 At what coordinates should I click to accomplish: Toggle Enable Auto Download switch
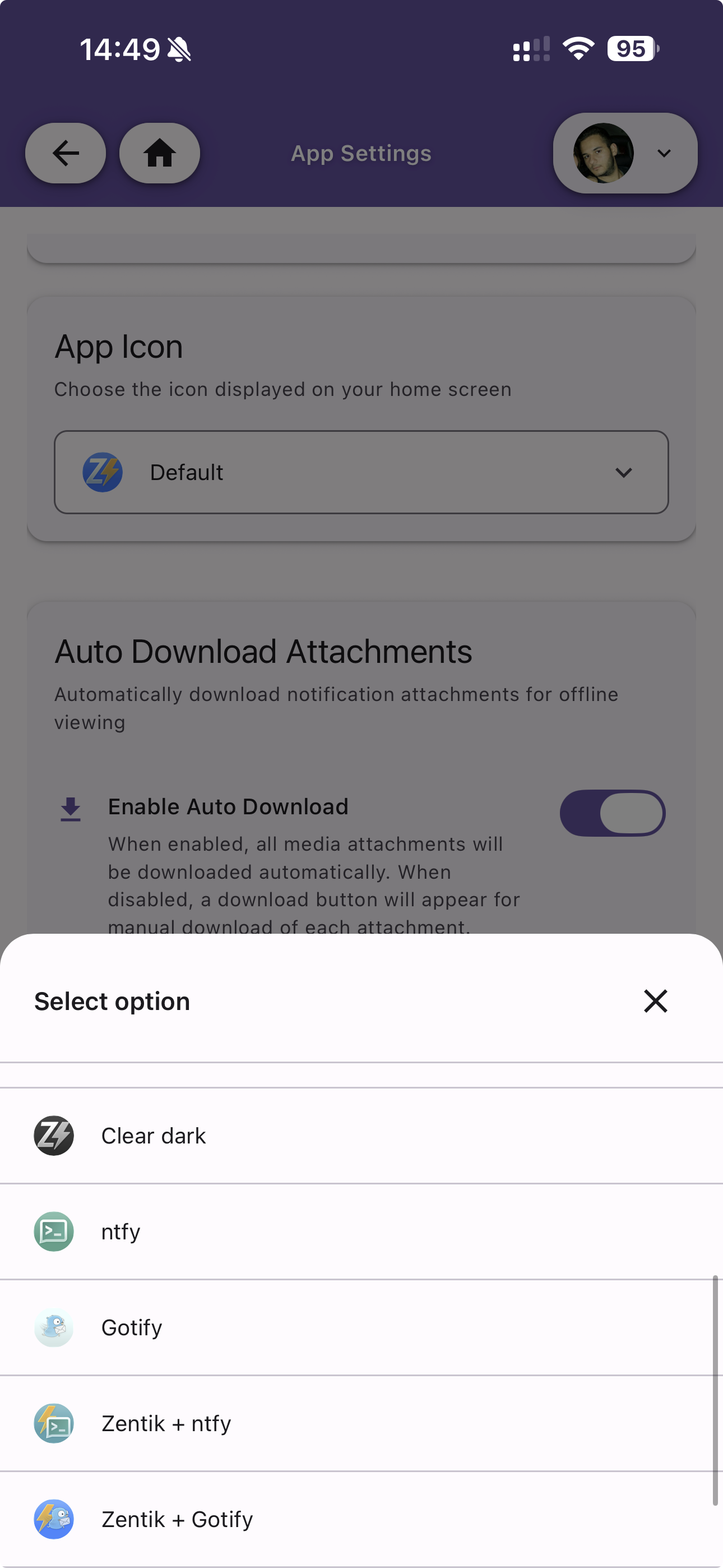(x=612, y=813)
